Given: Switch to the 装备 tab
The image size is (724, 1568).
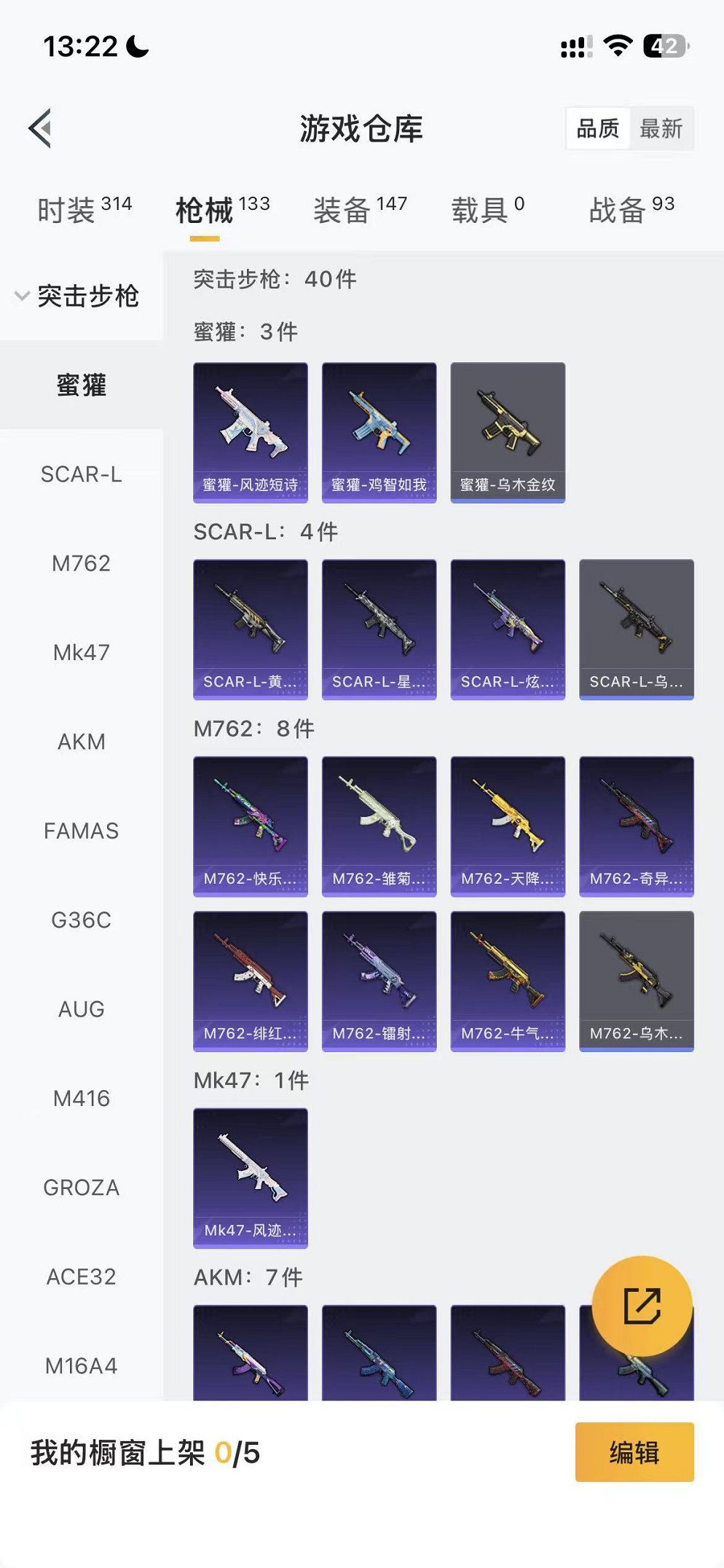Looking at the screenshot, I should pos(360,210).
